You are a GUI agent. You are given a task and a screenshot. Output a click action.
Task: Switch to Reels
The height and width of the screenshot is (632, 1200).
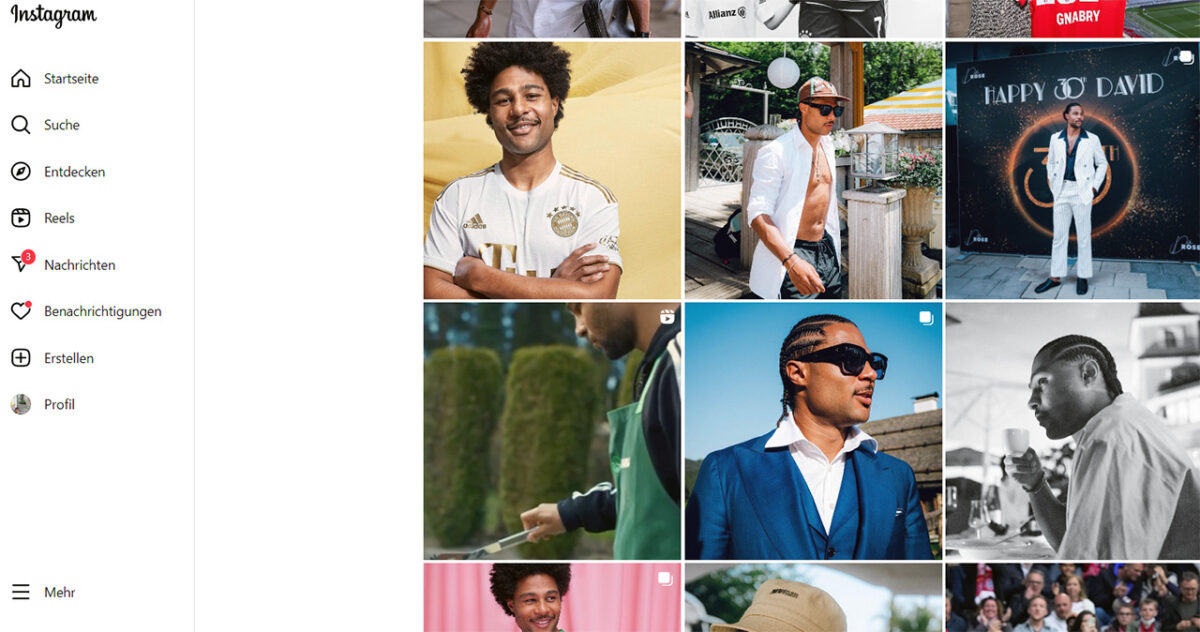tap(59, 218)
